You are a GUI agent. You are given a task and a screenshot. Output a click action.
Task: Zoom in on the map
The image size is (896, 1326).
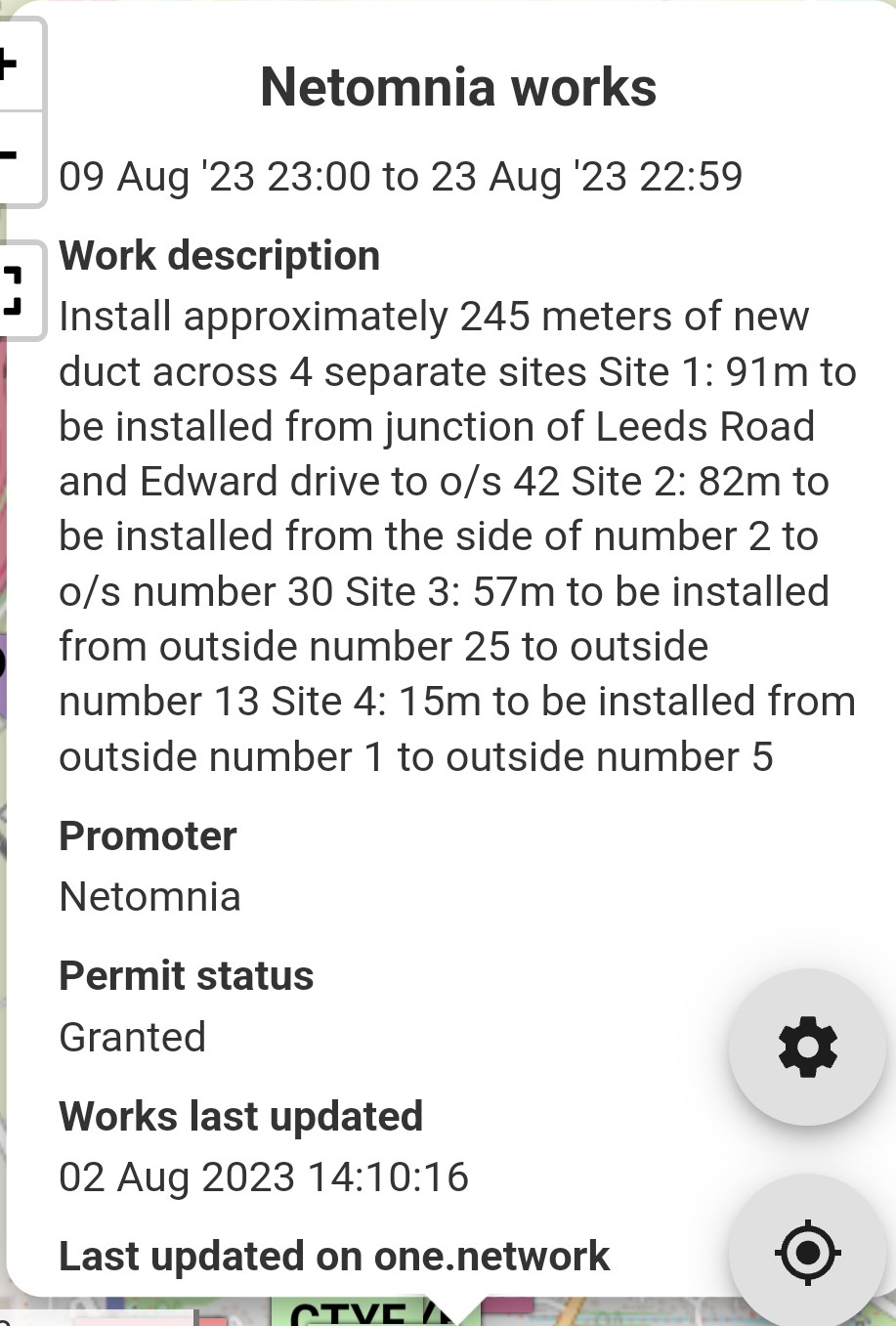(x=12, y=65)
